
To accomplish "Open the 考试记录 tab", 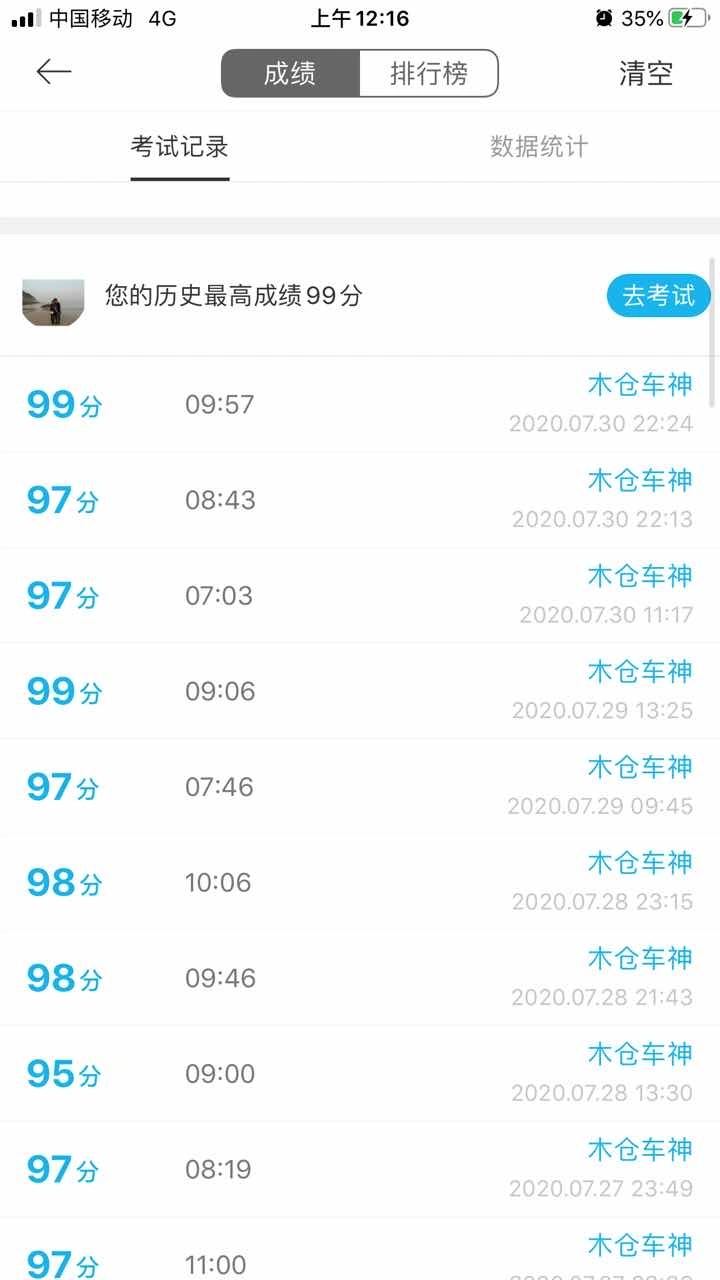I will [x=180, y=147].
